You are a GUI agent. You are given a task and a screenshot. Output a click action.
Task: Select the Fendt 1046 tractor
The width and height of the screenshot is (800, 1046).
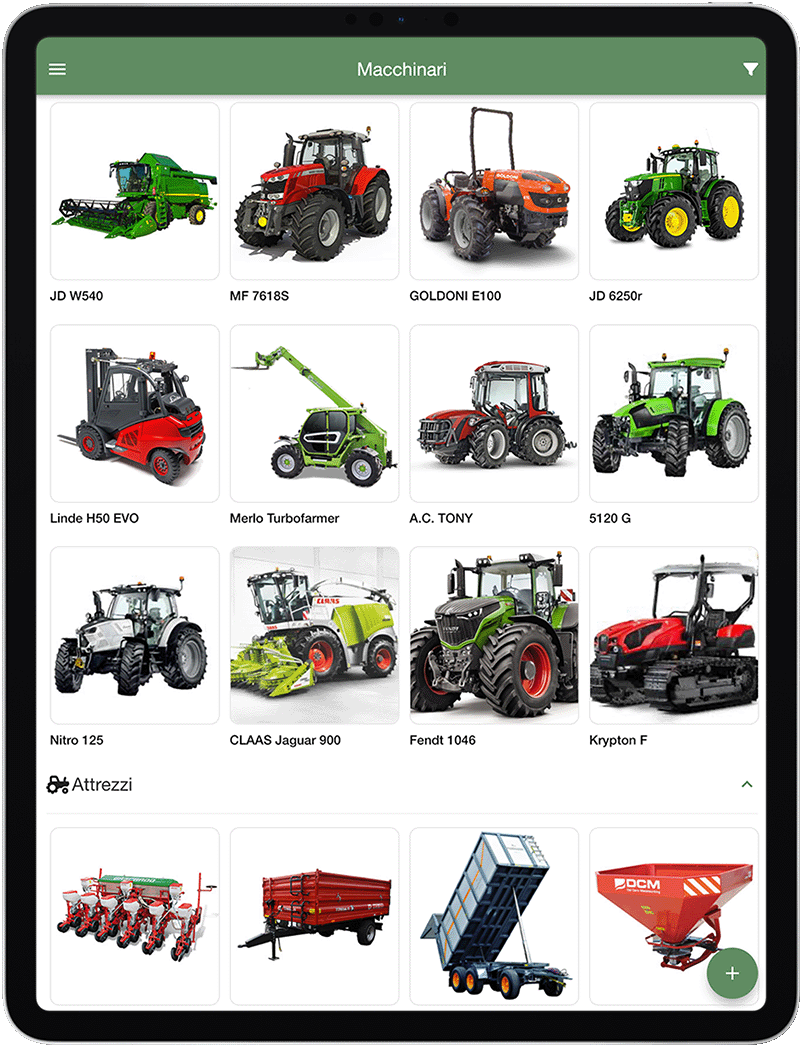495,636
